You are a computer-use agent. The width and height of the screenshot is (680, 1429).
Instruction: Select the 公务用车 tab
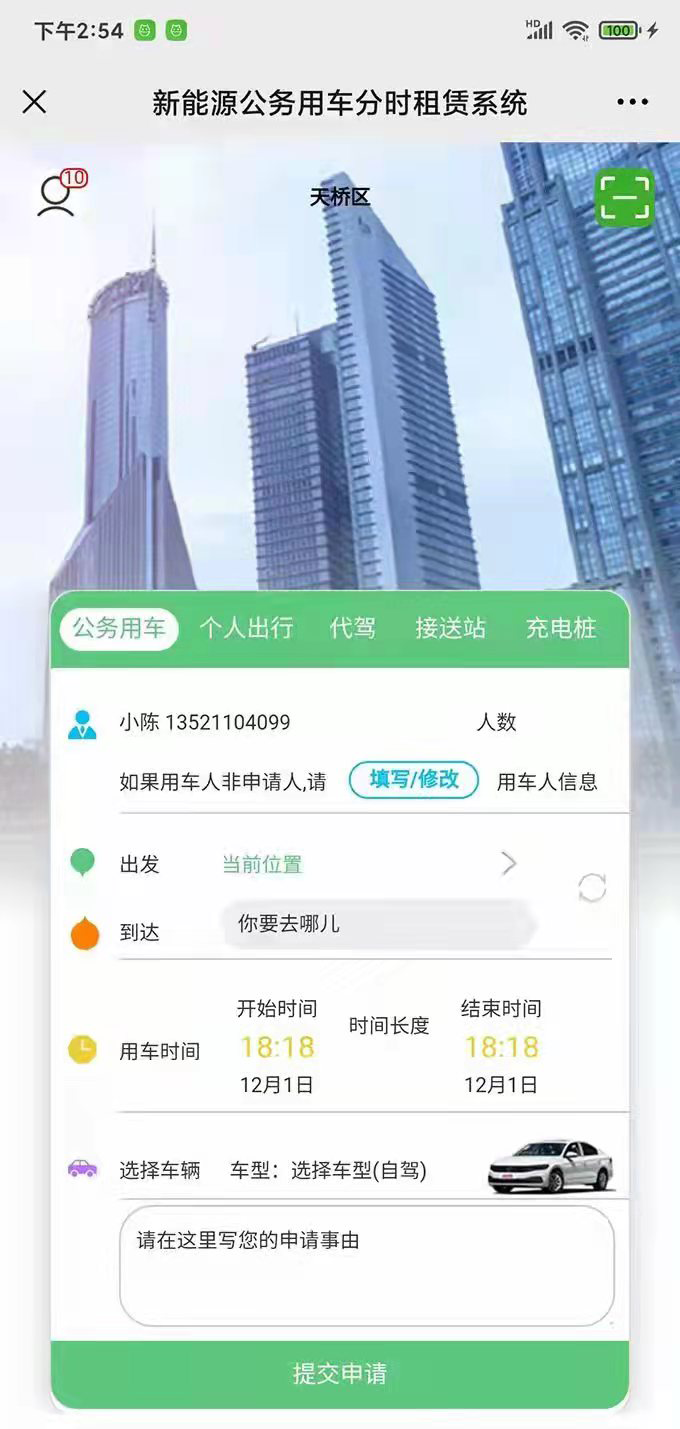point(119,628)
